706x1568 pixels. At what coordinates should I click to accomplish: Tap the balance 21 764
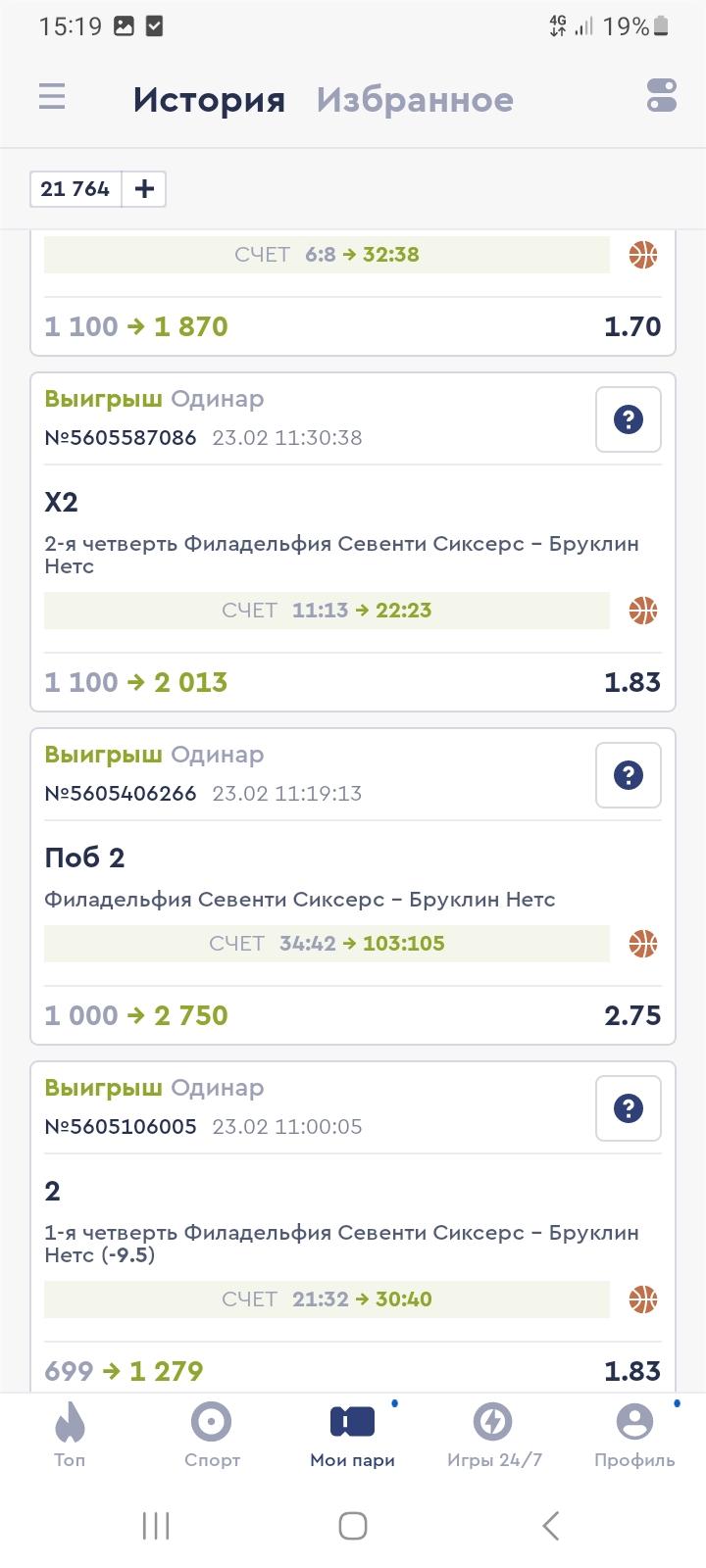pos(76,188)
